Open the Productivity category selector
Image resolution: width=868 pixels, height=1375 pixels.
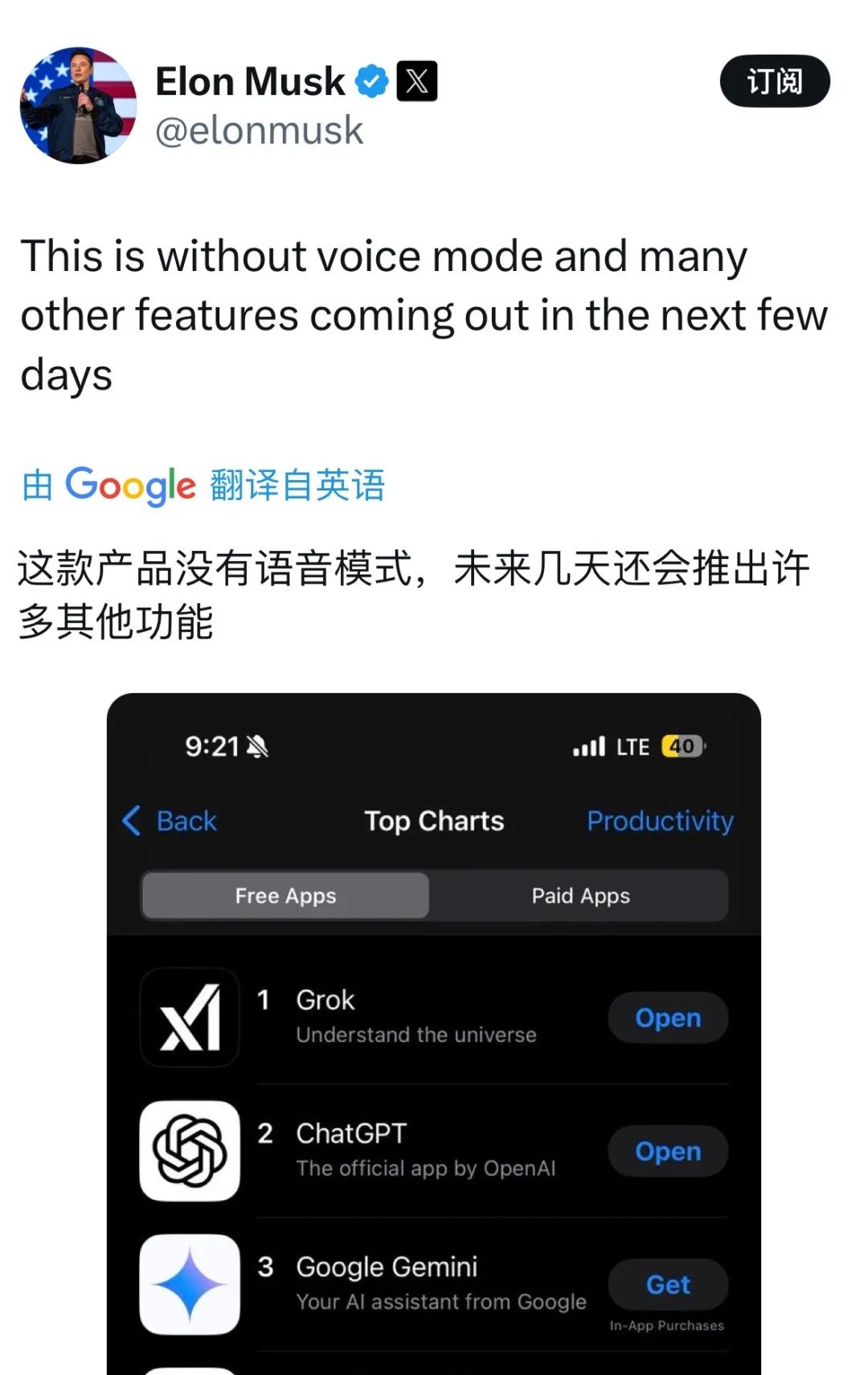coord(660,821)
